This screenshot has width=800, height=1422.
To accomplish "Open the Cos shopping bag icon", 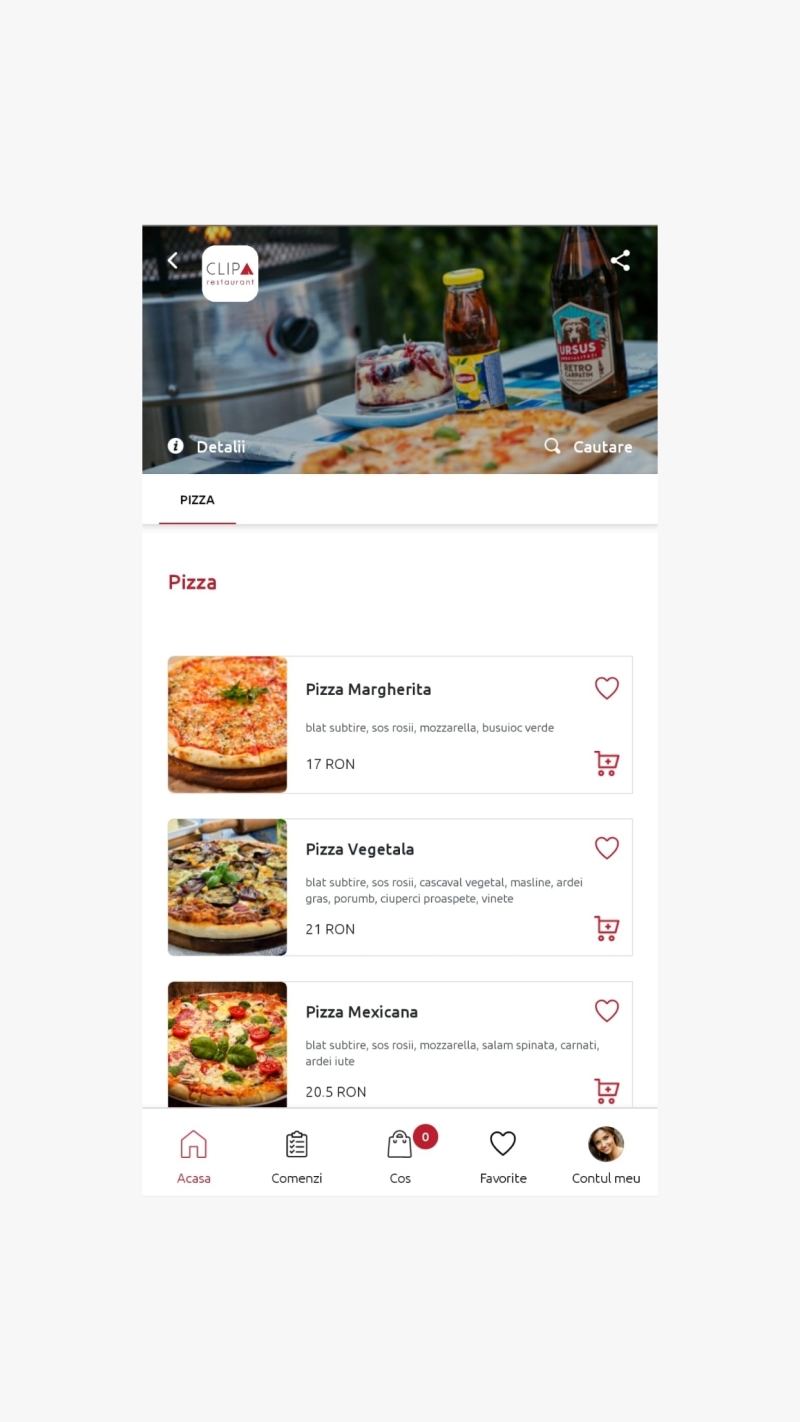I will click(400, 1143).
